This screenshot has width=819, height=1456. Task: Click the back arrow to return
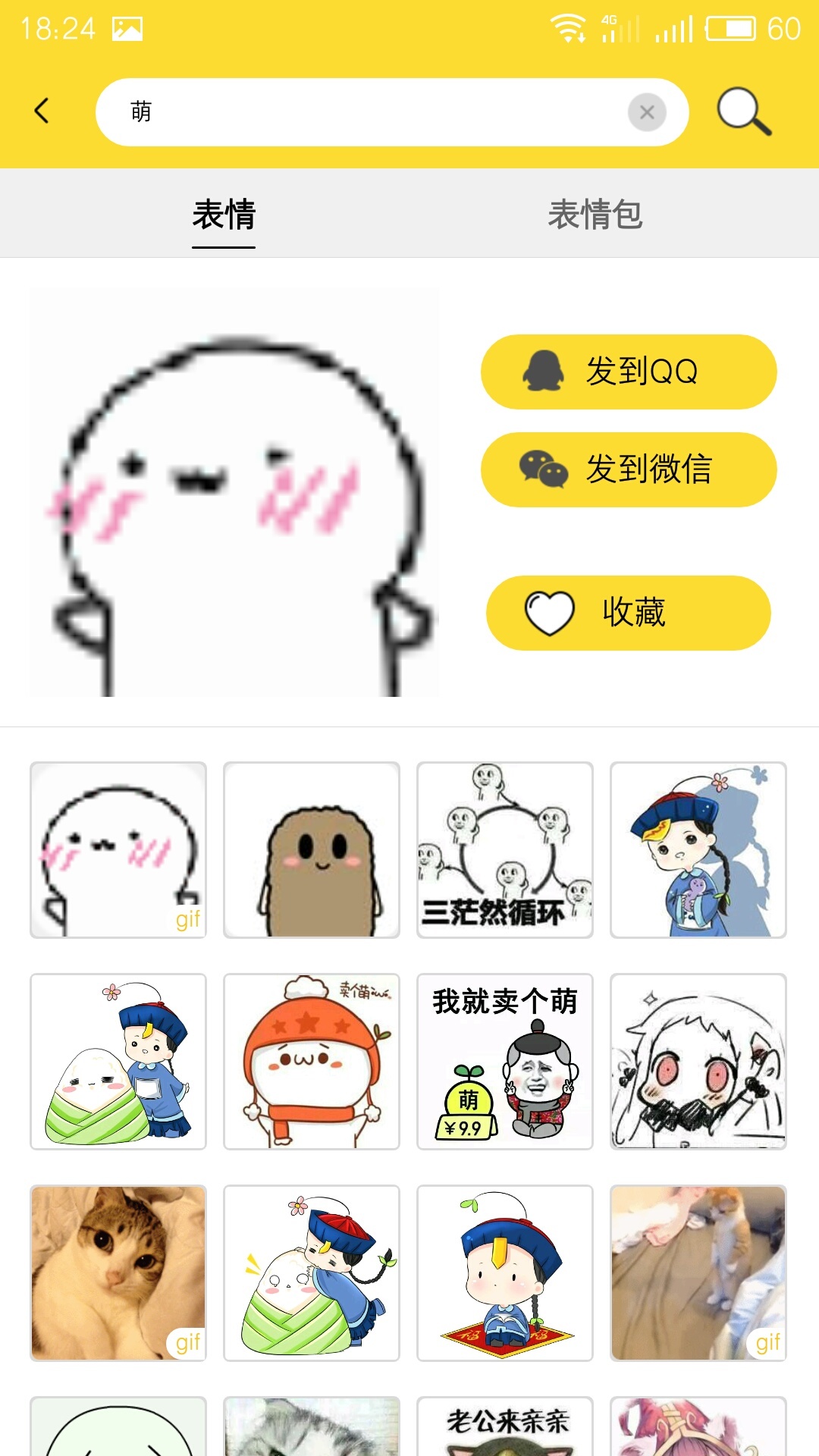tap(42, 110)
